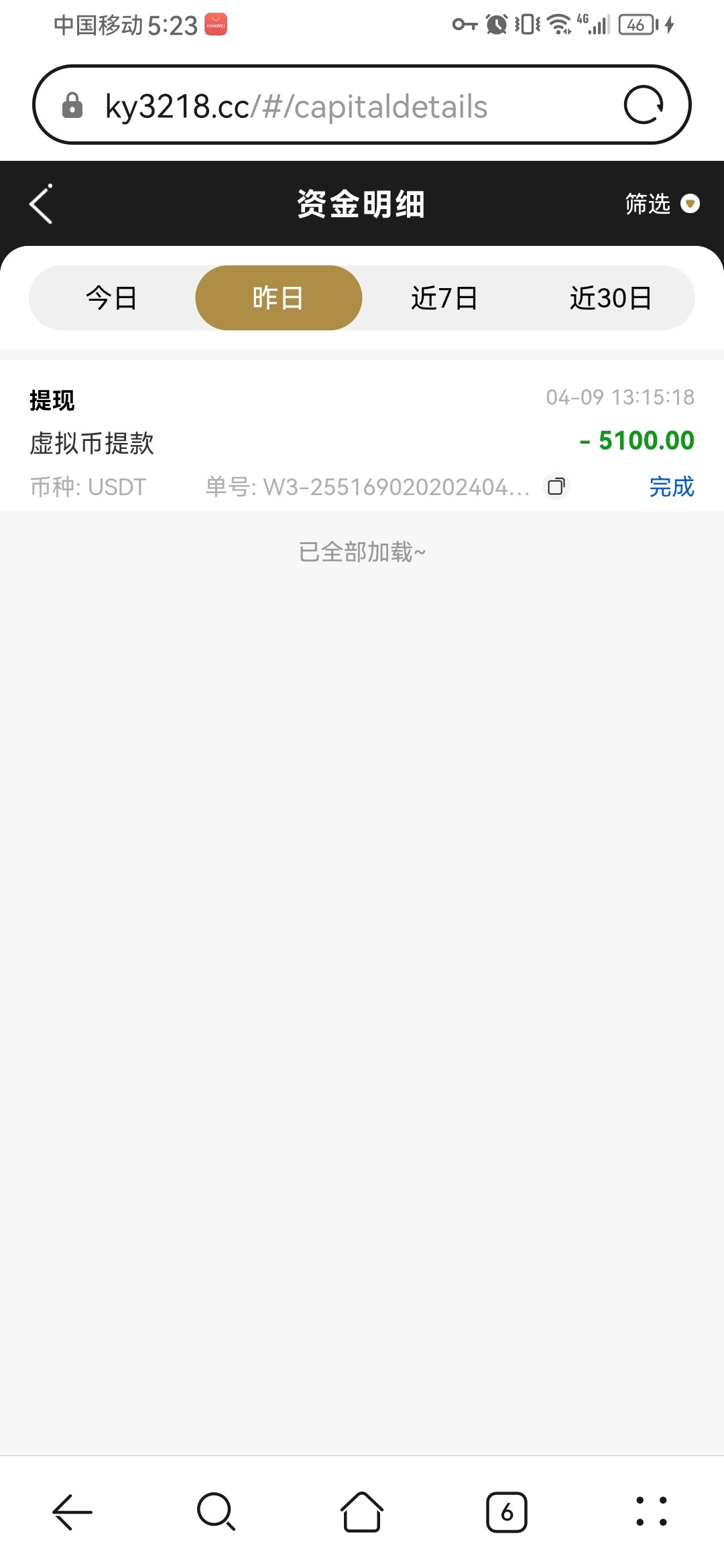
Task: Copy the order number with the copy icon
Action: click(x=555, y=487)
